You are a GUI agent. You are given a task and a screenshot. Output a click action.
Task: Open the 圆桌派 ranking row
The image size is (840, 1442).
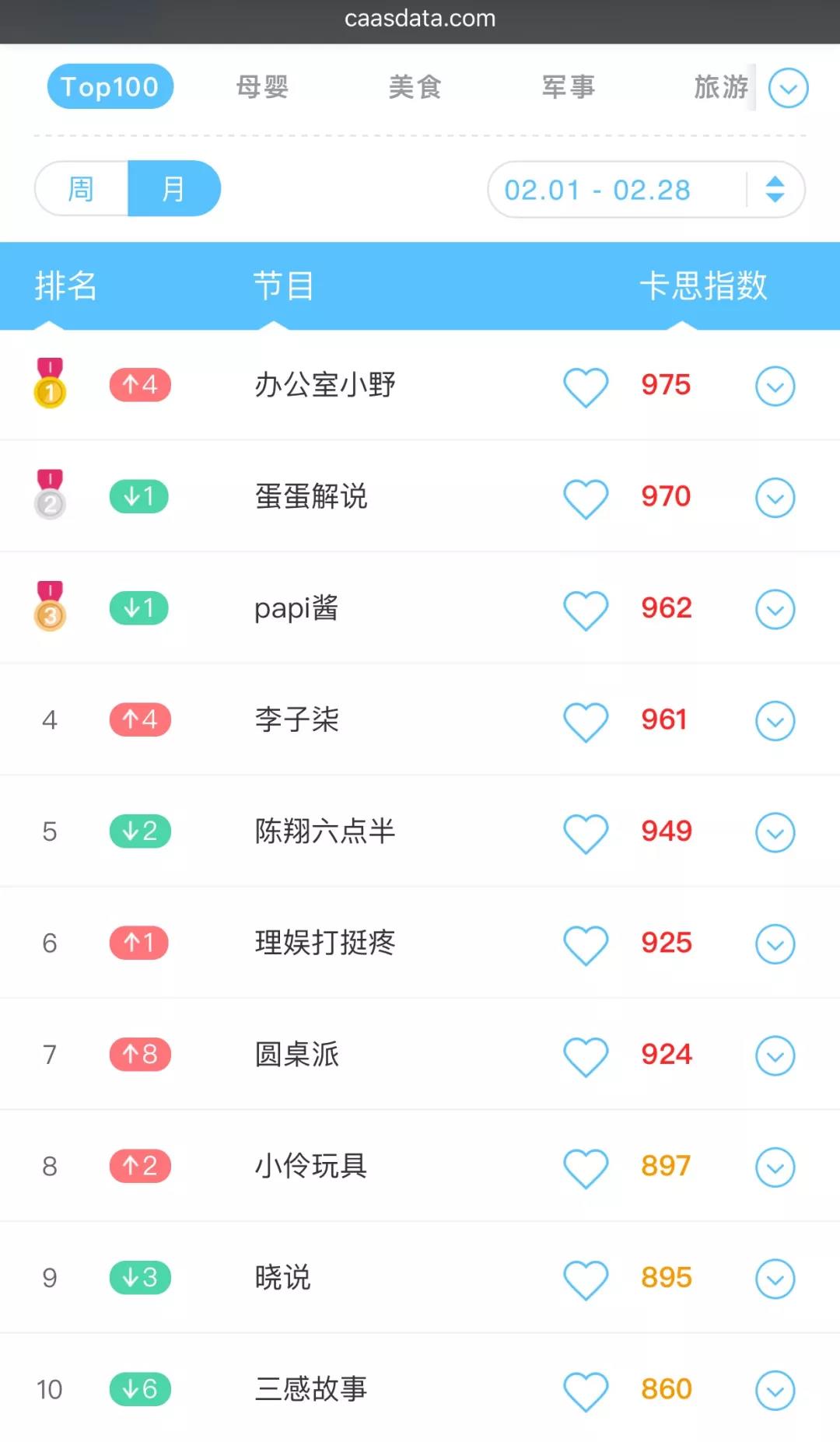(x=296, y=1055)
